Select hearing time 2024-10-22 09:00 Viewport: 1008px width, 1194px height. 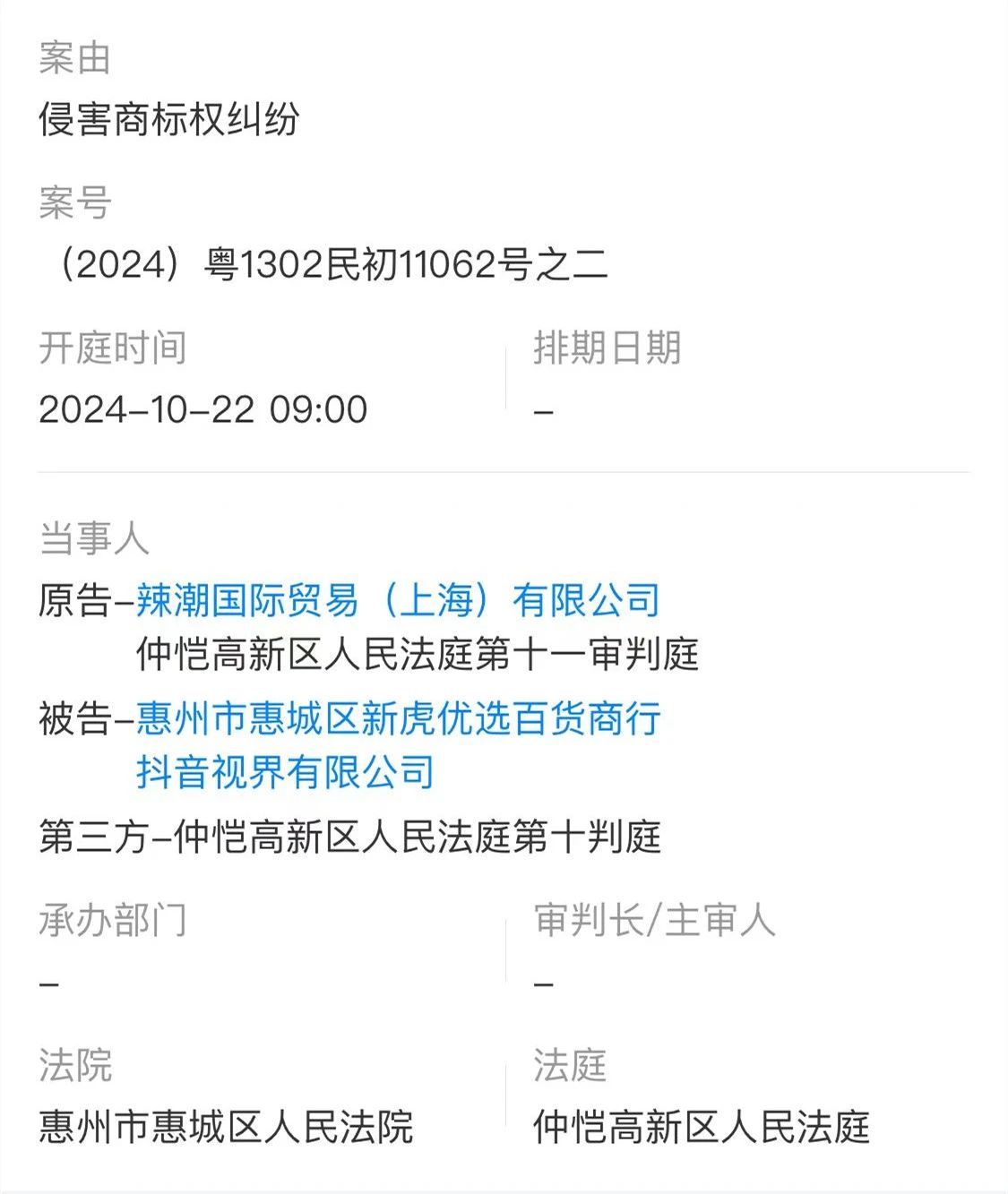205,409
